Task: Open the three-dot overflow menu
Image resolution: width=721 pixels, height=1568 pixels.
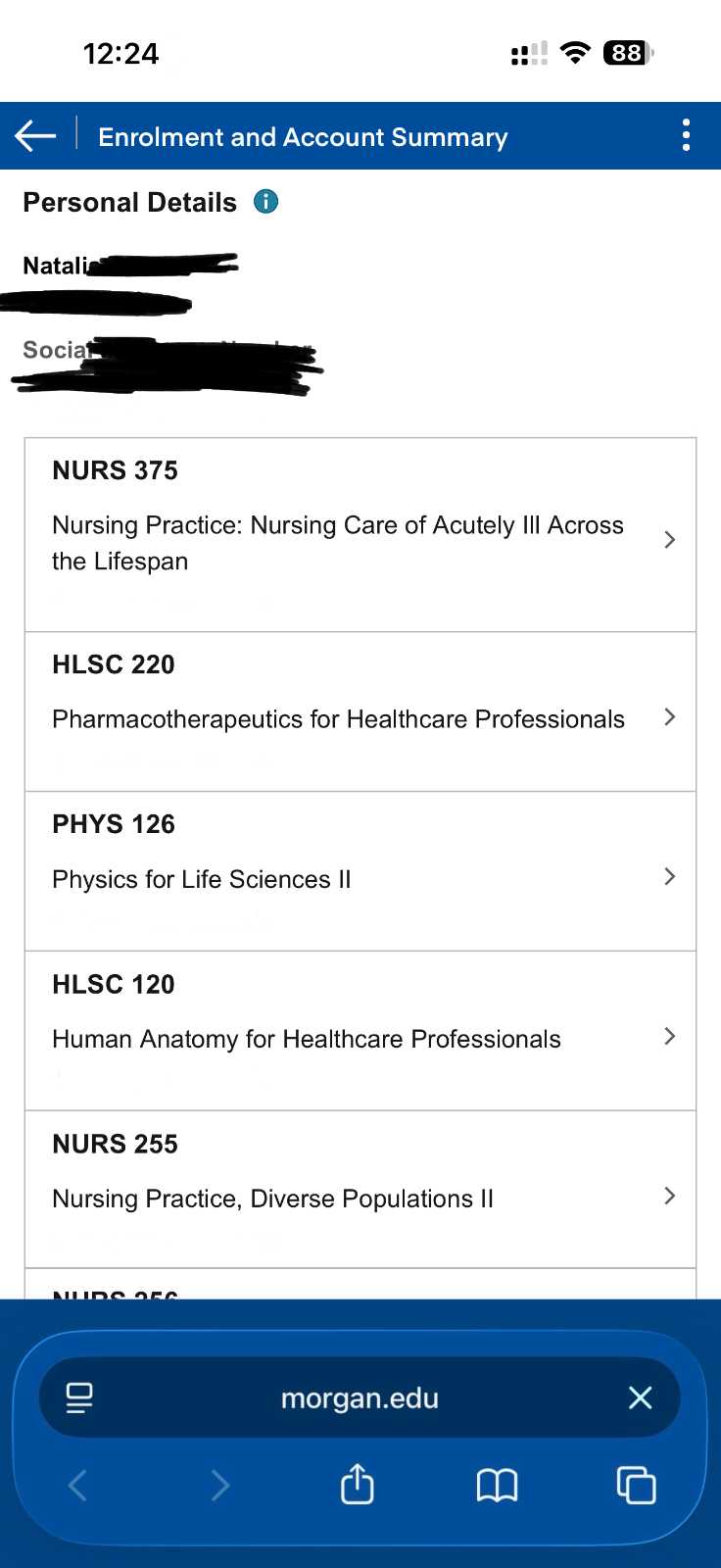Action: [686, 135]
